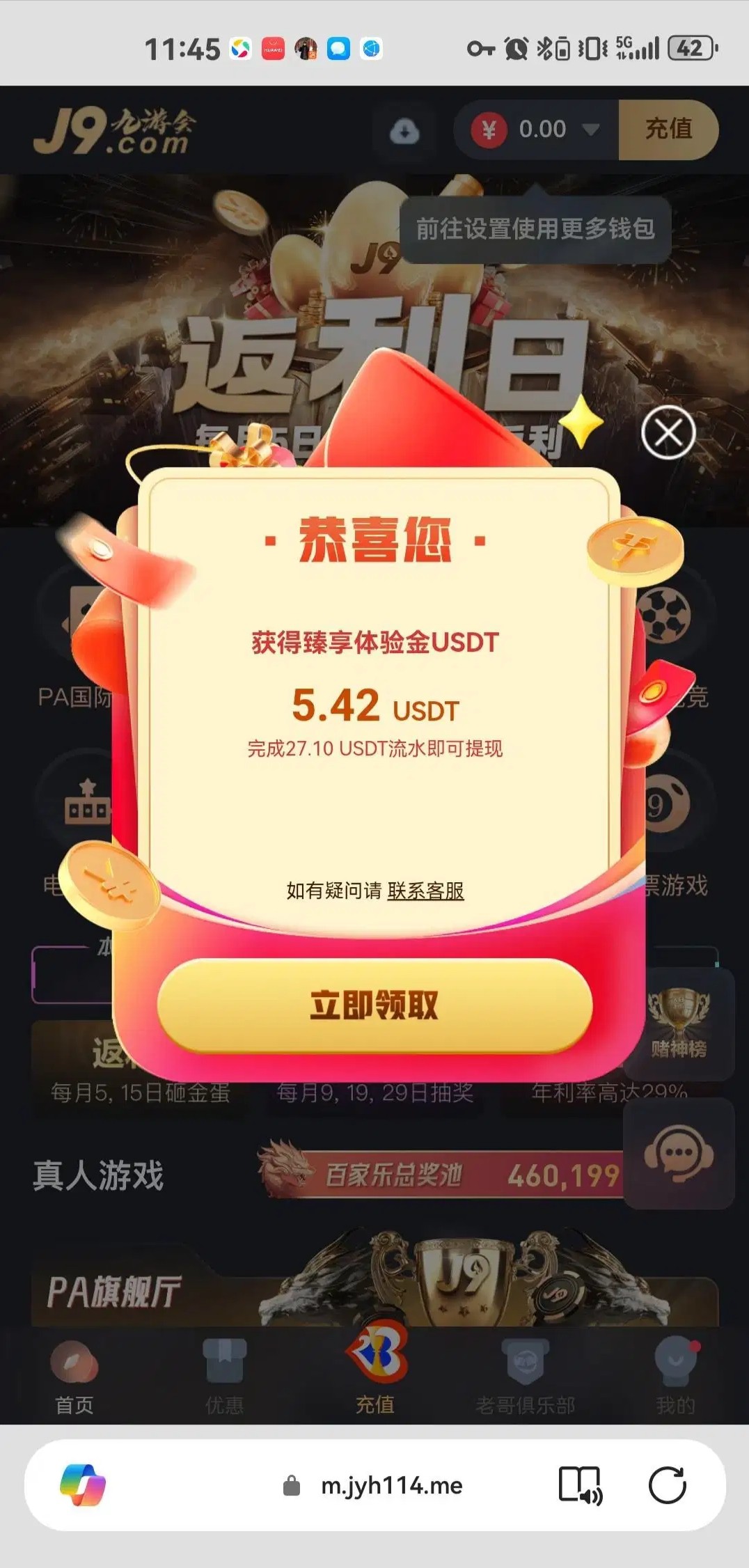This screenshot has height=1568, width=749.
Task: Expand the ¥ 0.00 wallet dropdown
Action: coord(590,130)
